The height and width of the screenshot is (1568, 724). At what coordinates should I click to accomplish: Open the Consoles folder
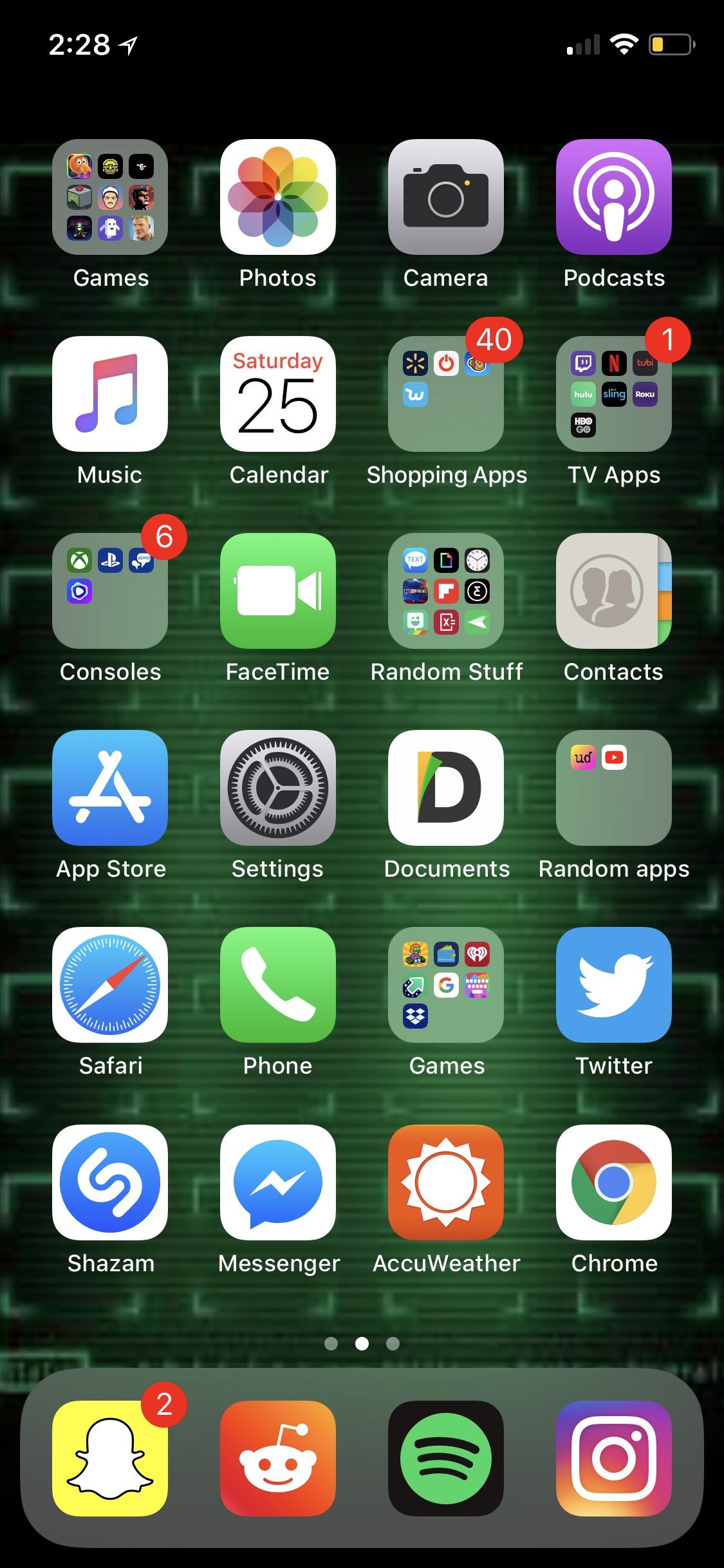(x=110, y=591)
